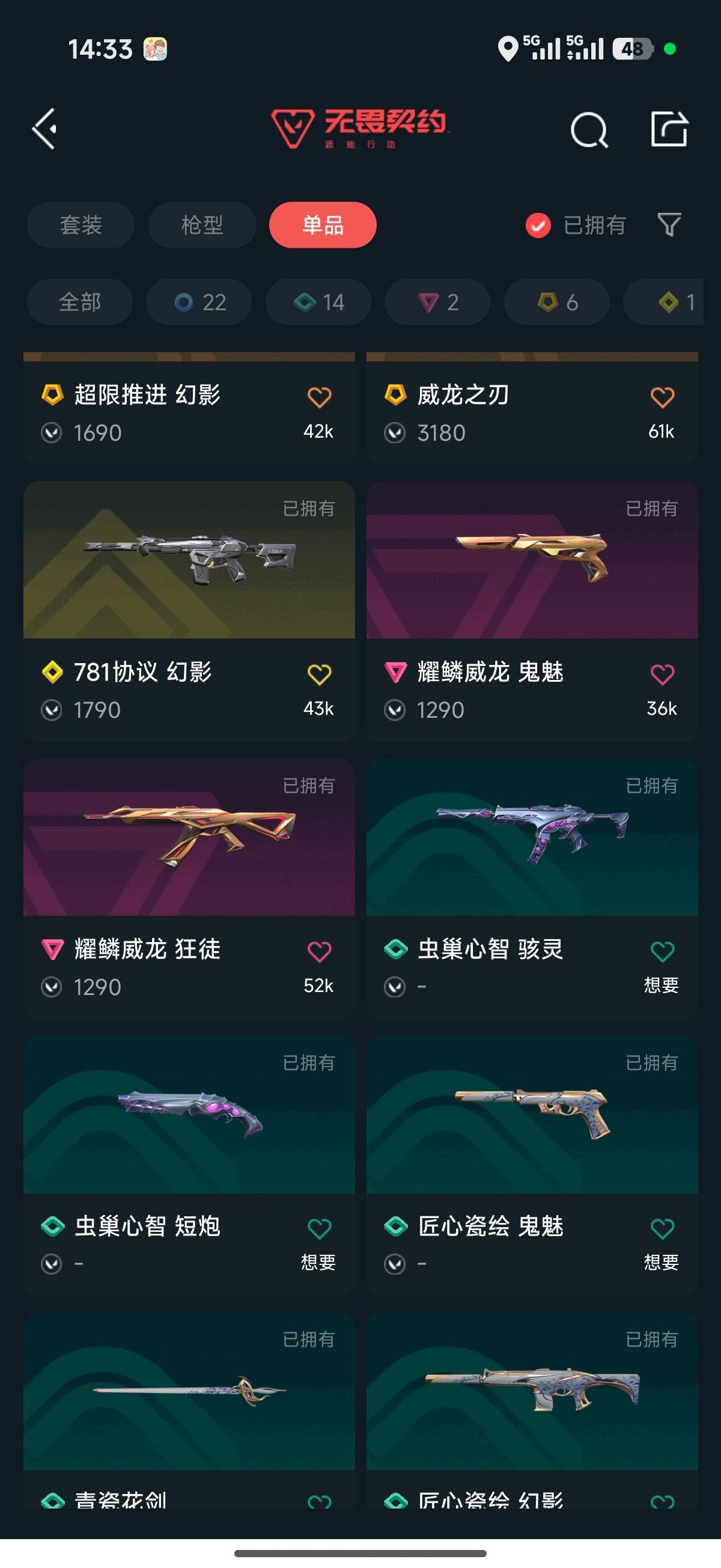Select the 单品 category button
721x1568 pixels.
pyautogui.click(x=322, y=225)
